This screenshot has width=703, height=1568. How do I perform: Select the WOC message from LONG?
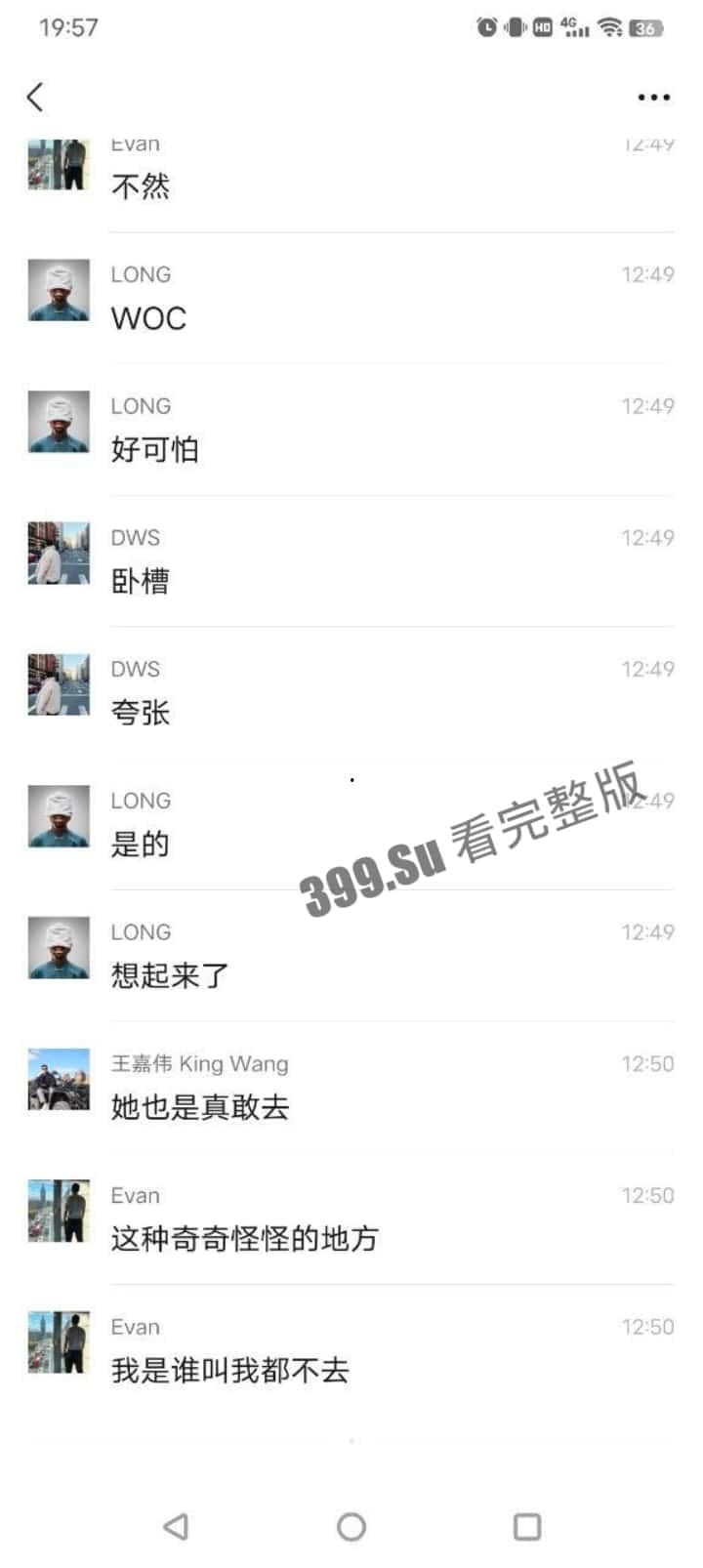(148, 317)
